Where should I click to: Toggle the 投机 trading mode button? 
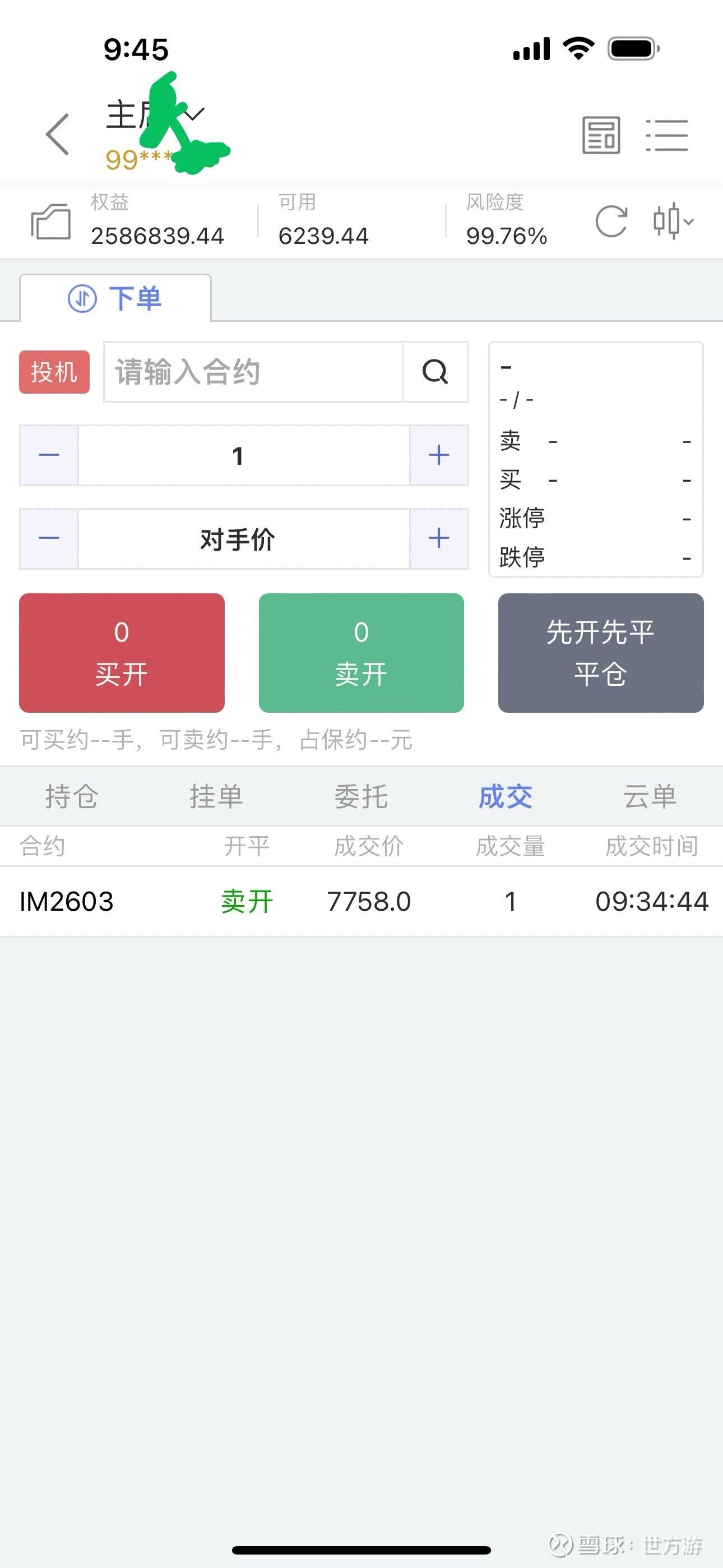(54, 373)
